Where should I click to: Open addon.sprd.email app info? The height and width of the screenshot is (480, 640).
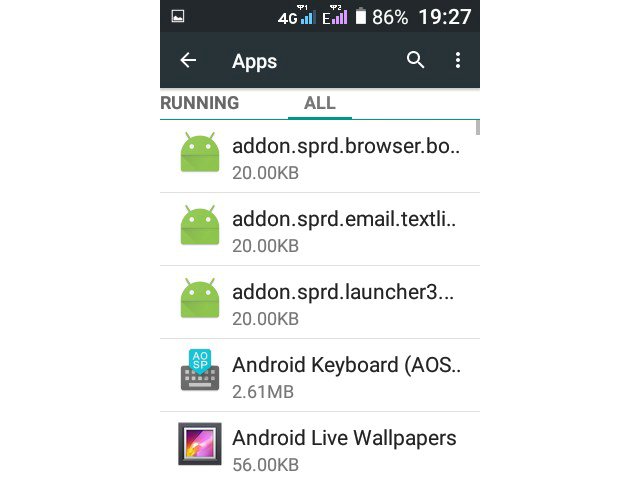coord(320,229)
